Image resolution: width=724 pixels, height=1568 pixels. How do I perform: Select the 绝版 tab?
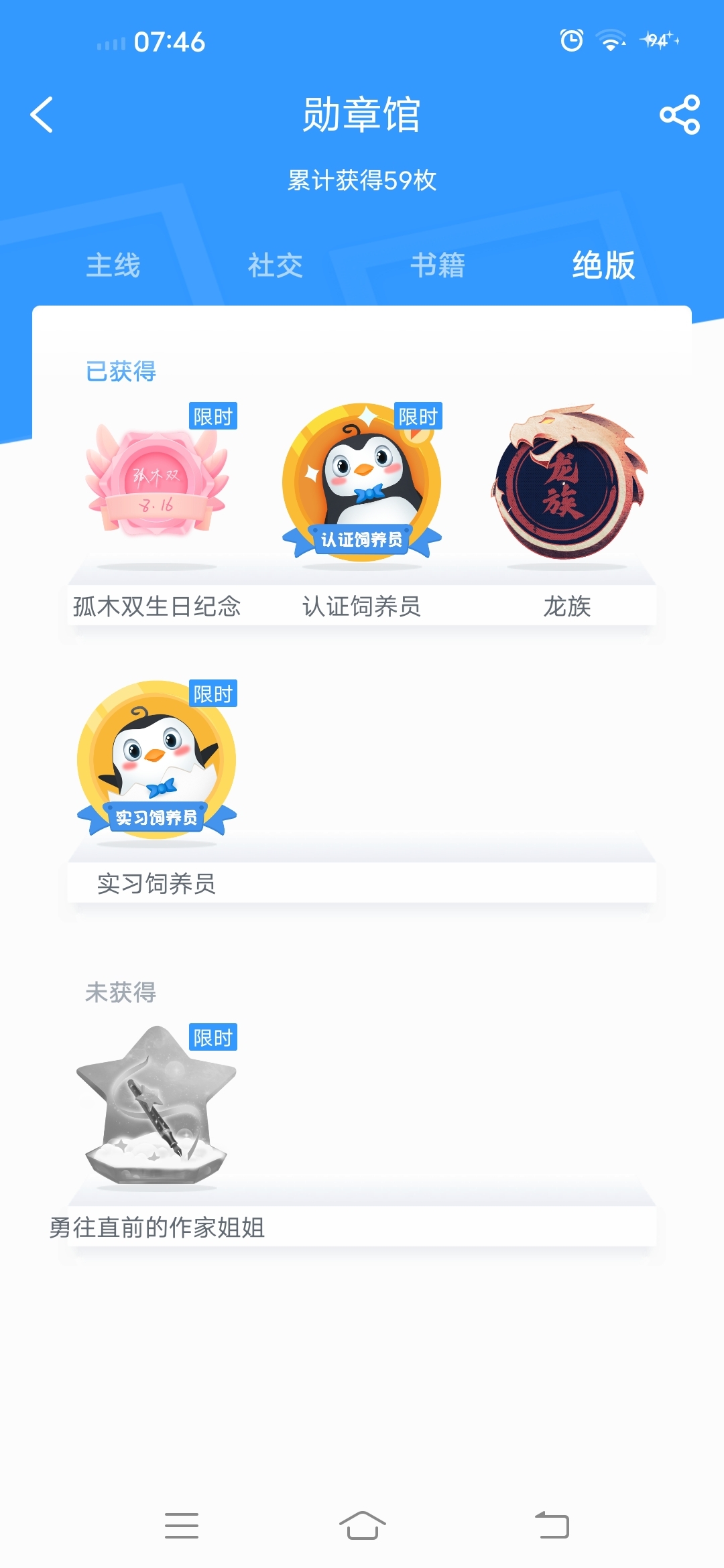pos(603,265)
